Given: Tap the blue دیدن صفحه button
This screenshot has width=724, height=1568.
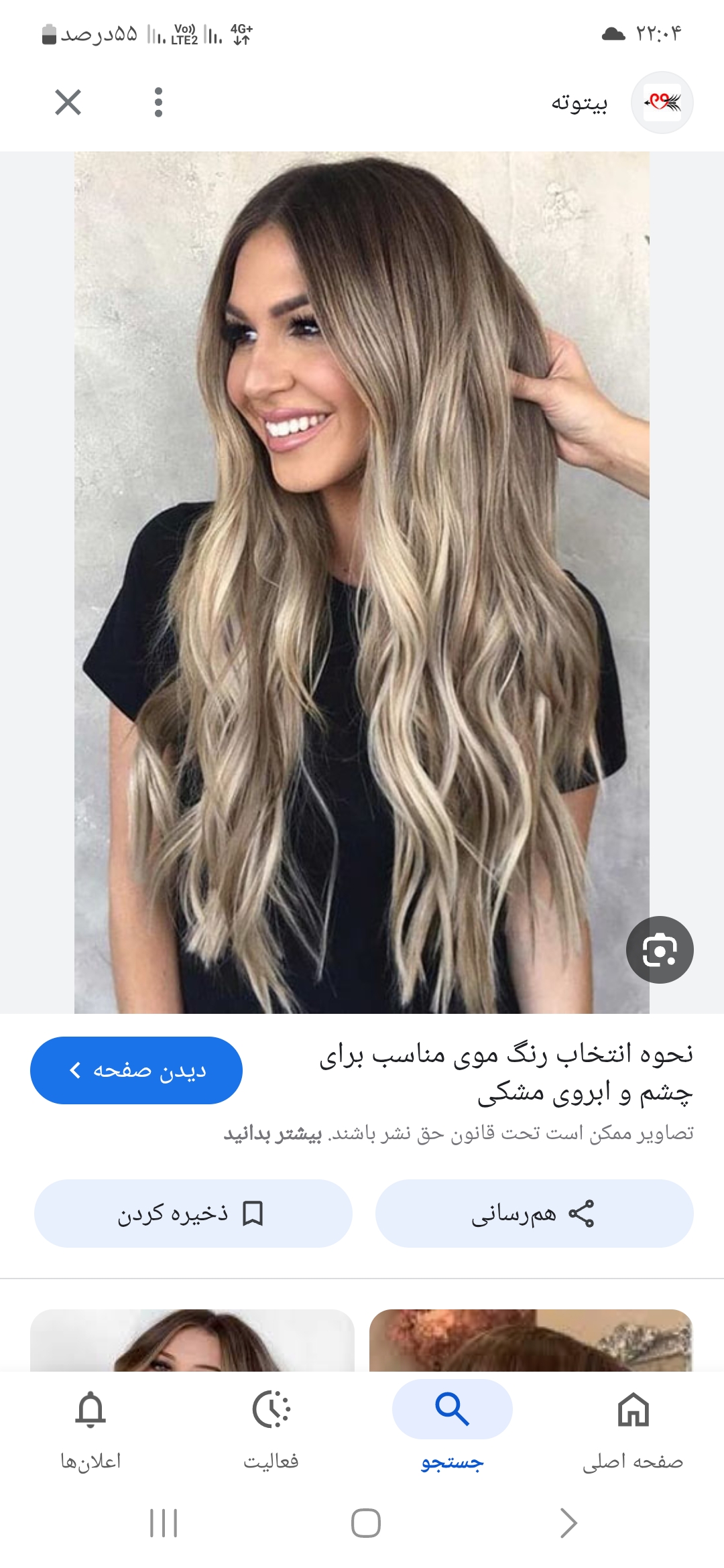Looking at the screenshot, I should pyautogui.click(x=136, y=1070).
